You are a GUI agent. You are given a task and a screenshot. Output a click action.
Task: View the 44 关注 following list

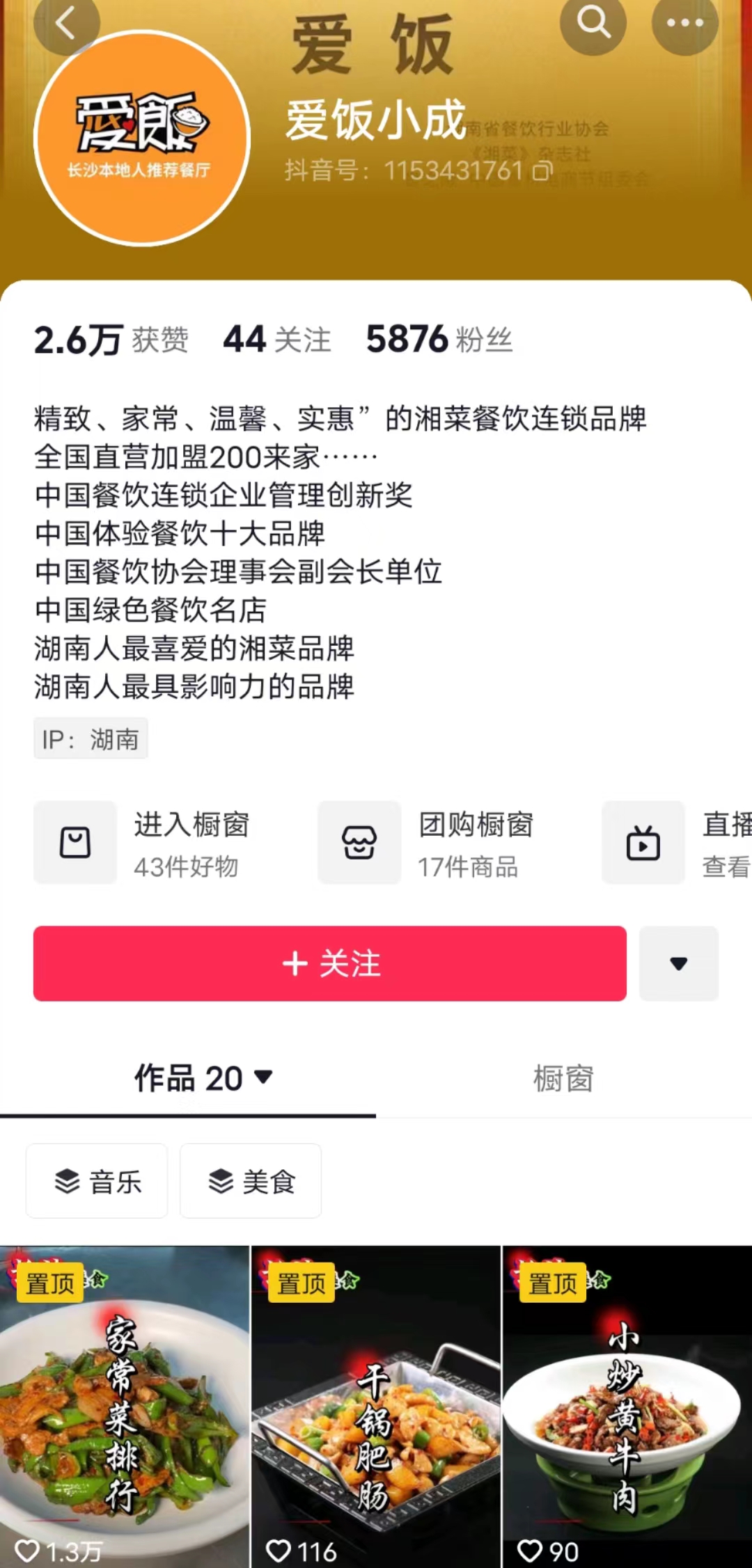tap(276, 340)
